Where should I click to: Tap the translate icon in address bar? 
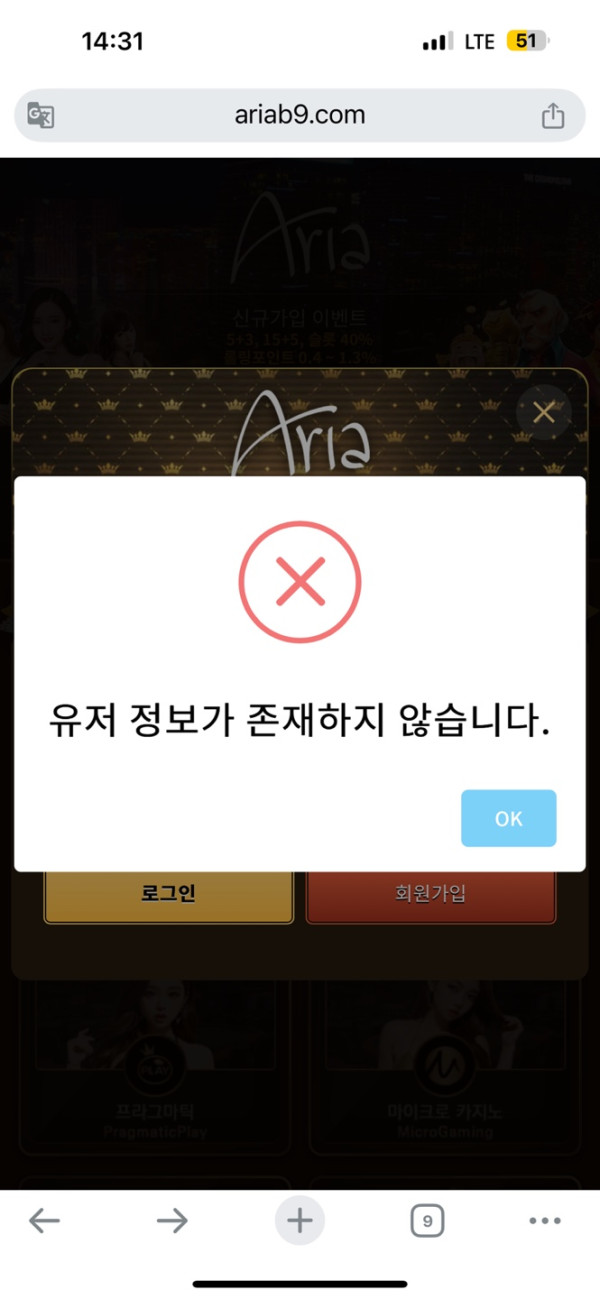41,116
